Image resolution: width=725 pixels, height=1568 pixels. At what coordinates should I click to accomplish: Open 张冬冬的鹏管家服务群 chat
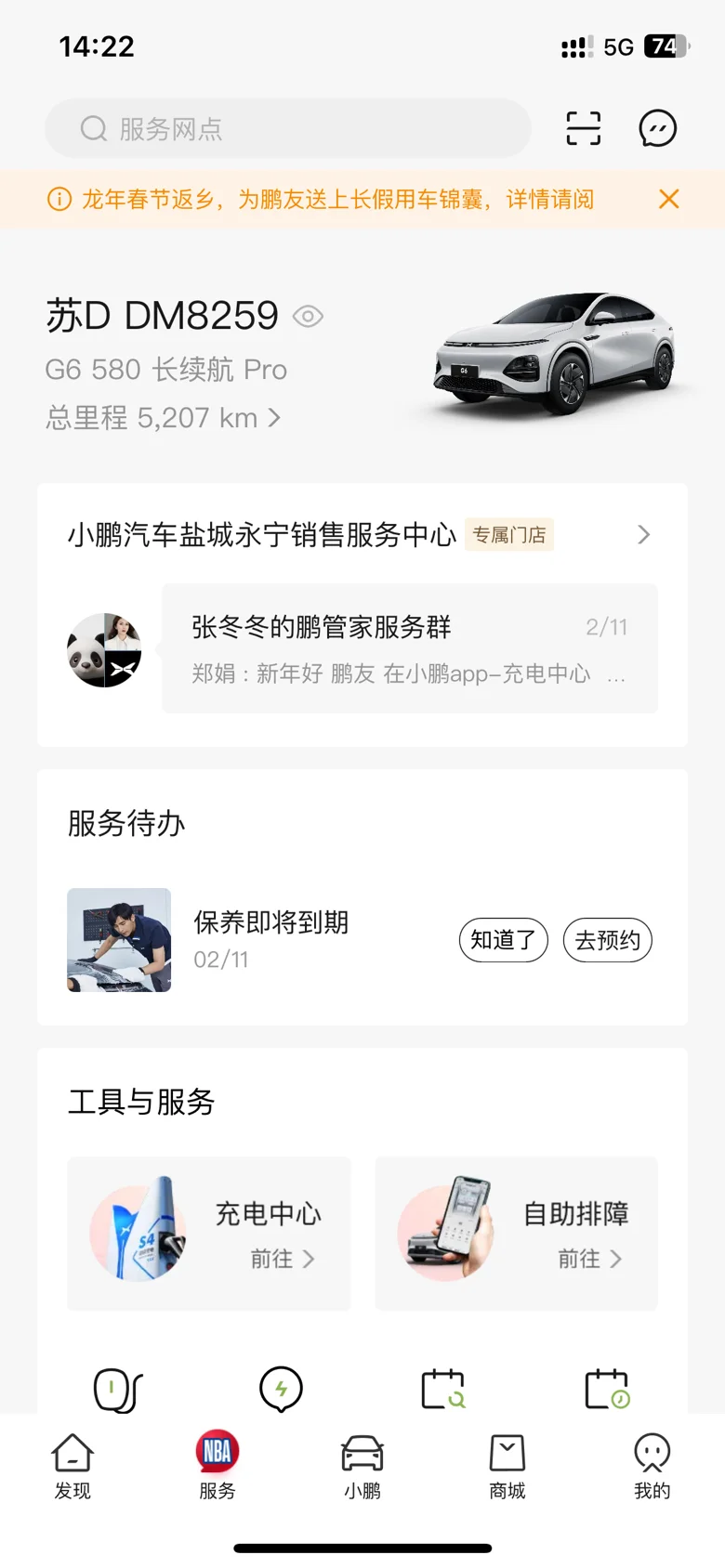409,648
